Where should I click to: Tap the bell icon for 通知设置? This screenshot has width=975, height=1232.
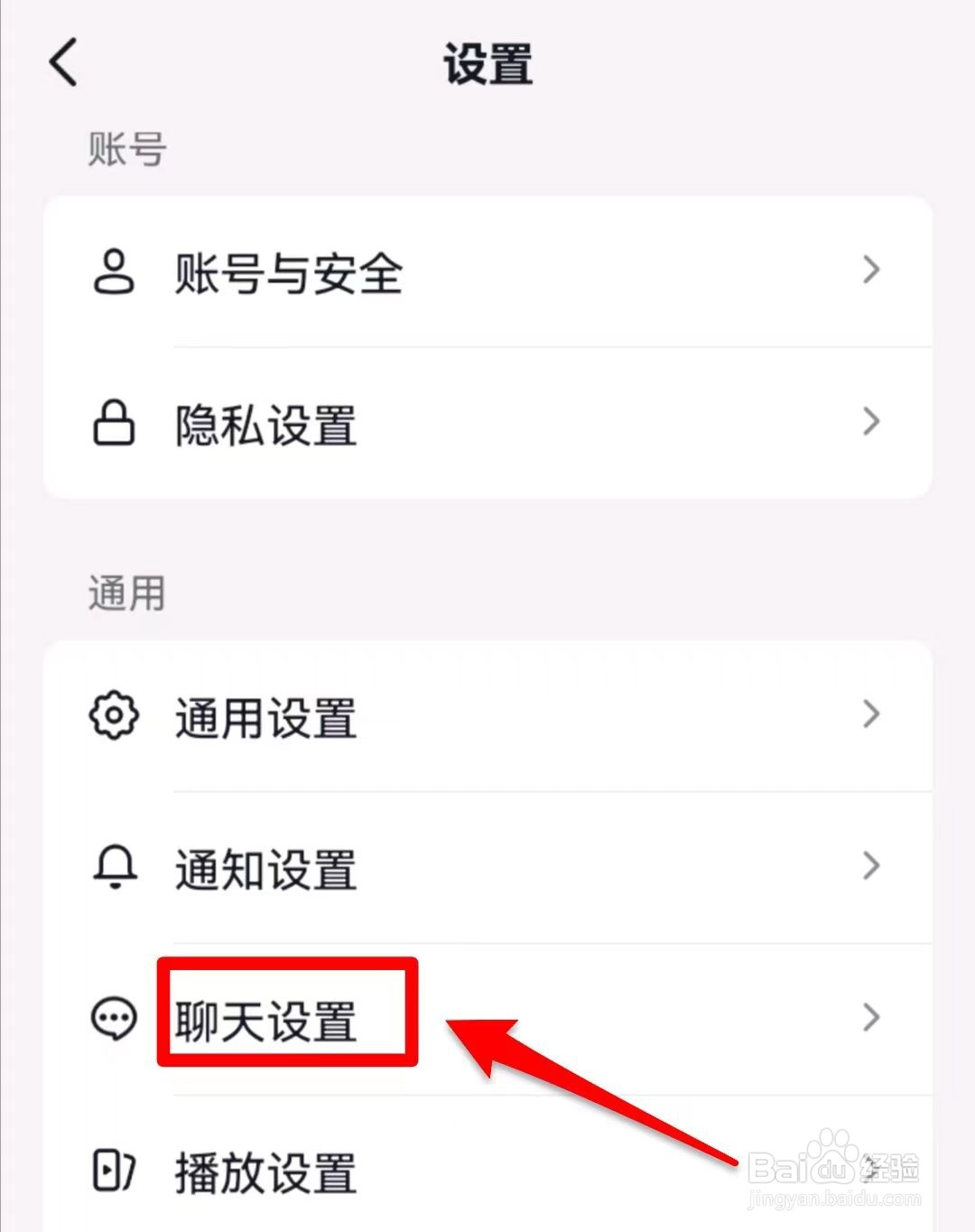114,866
